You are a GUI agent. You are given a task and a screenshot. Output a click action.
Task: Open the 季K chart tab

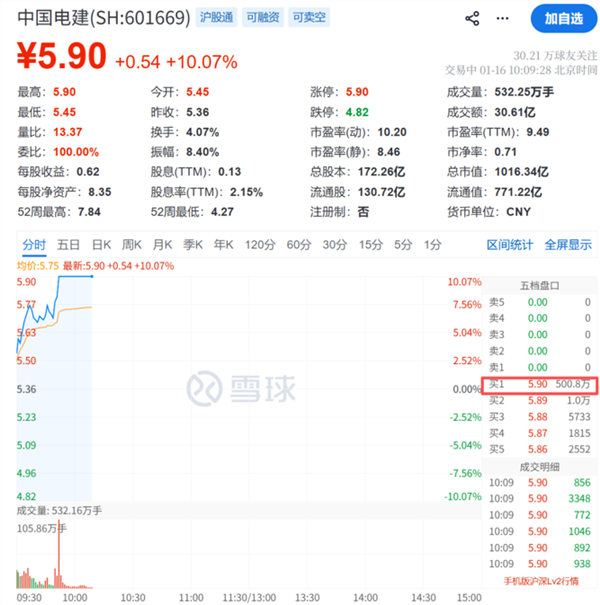[192, 244]
